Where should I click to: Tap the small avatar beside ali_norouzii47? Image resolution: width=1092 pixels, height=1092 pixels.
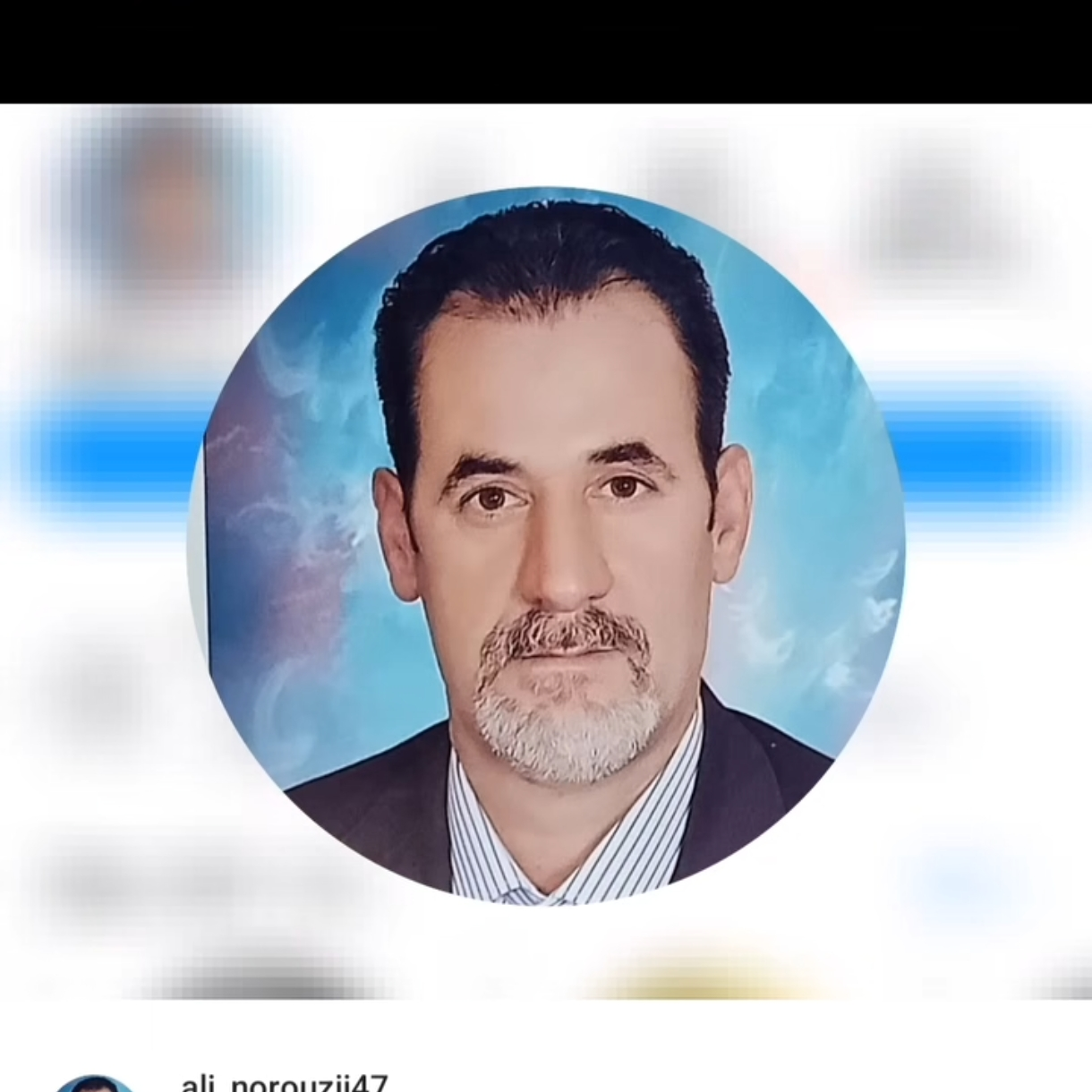pyautogui.click(x=94, y=1084)
